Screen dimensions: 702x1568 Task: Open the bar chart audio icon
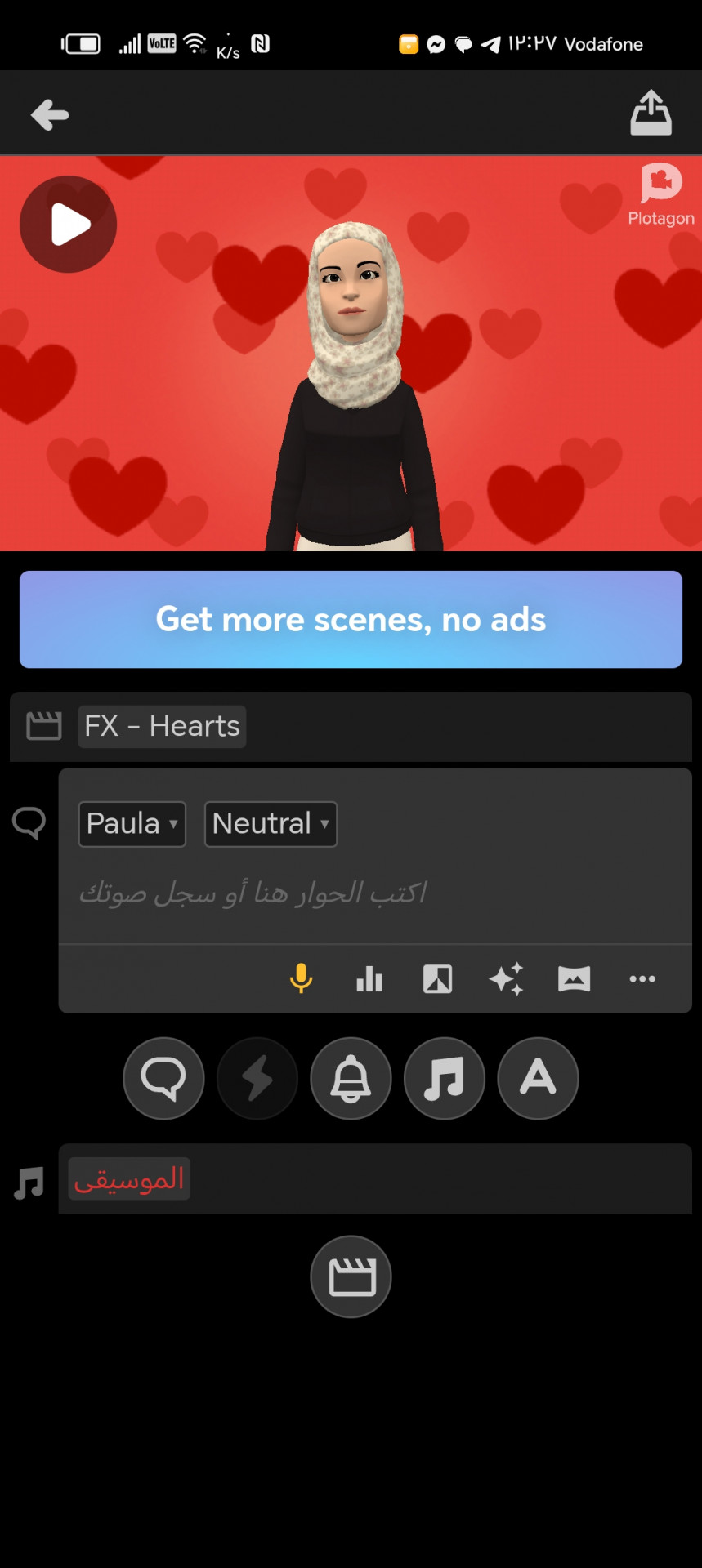point(369,978)
